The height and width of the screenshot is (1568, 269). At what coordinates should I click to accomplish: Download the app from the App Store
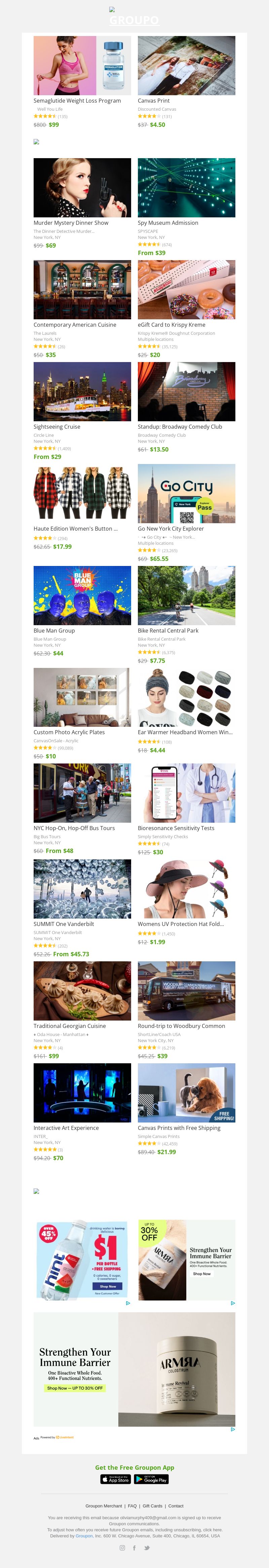[116, 1479]
